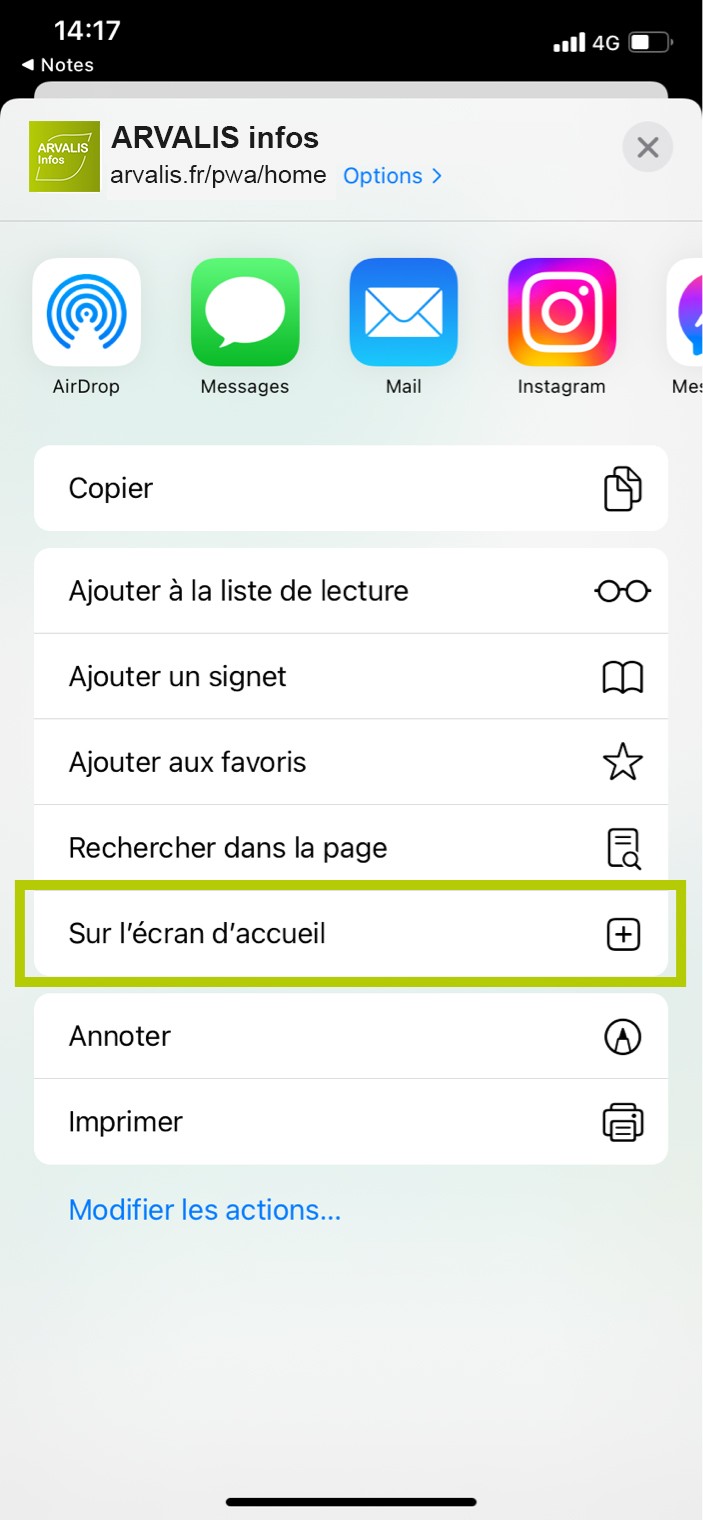Open Modifier les actions
This screenshot has width=703, height=1520.
(x=205, y=1210)
